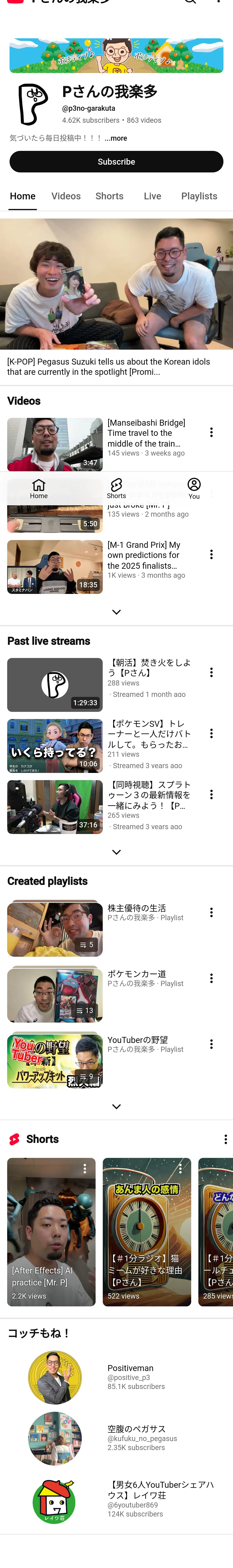
Task: Open the Playlists tab
Action: point(199,196)
